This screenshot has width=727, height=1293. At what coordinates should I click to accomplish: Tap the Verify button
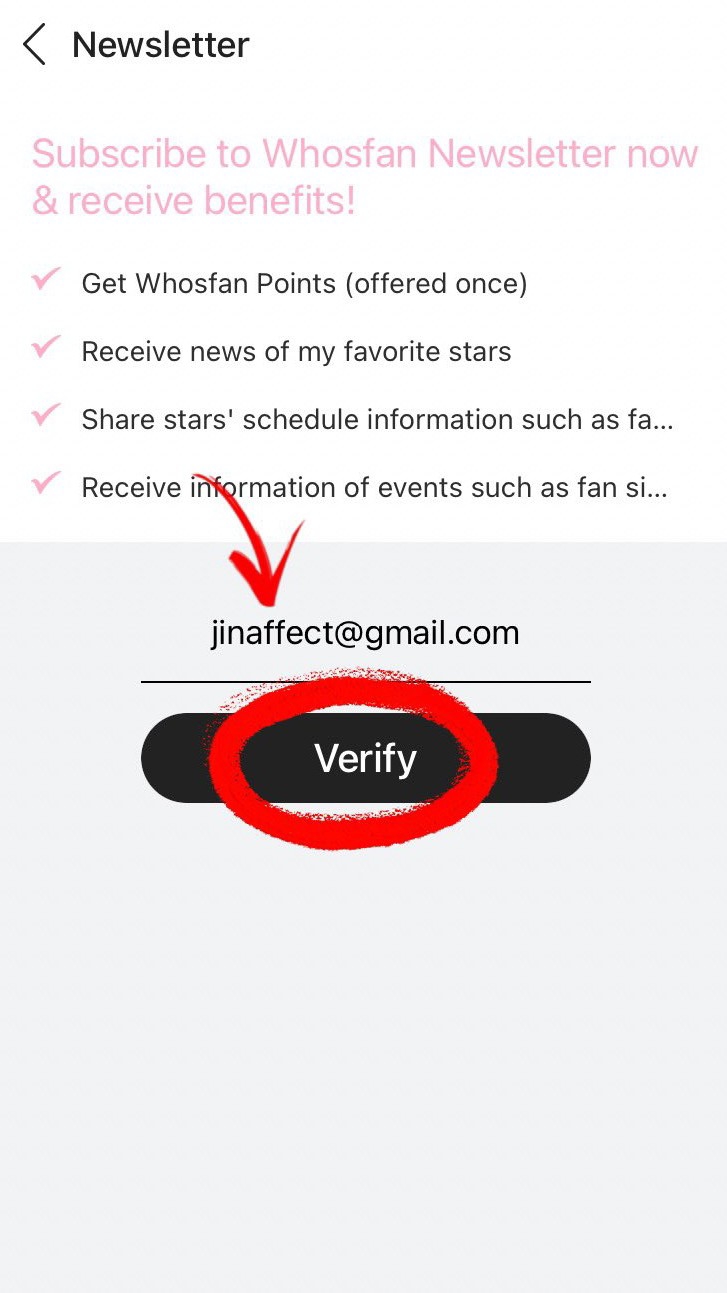(365, 758)
